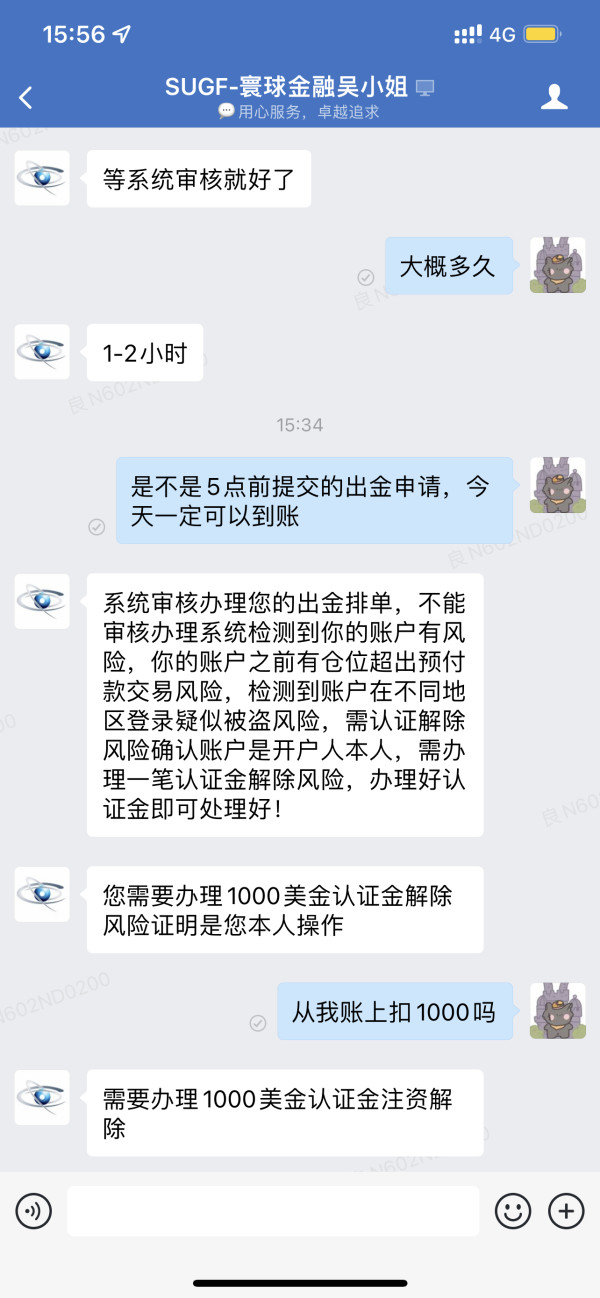The image size is (600, 1298).
Task: Open the plus attachment menu
Action: pyautogui.click(x=566, y=1212)
